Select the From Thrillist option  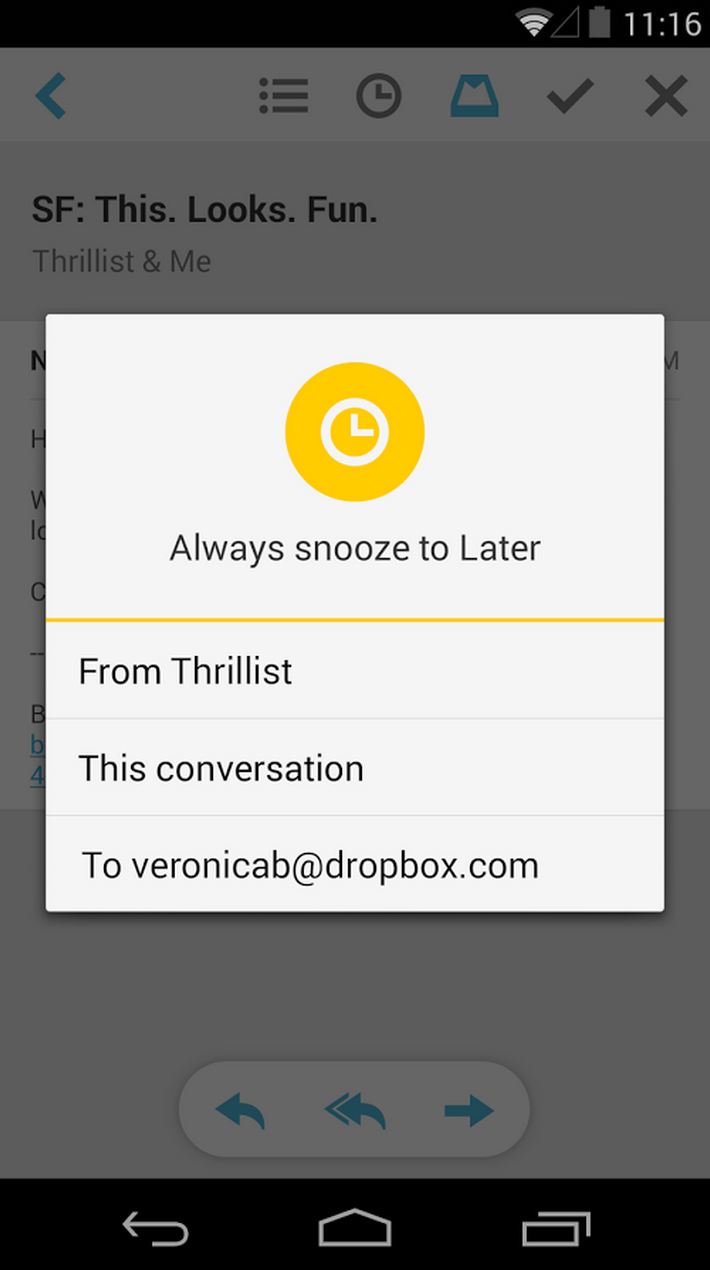(x=354, y=671)
